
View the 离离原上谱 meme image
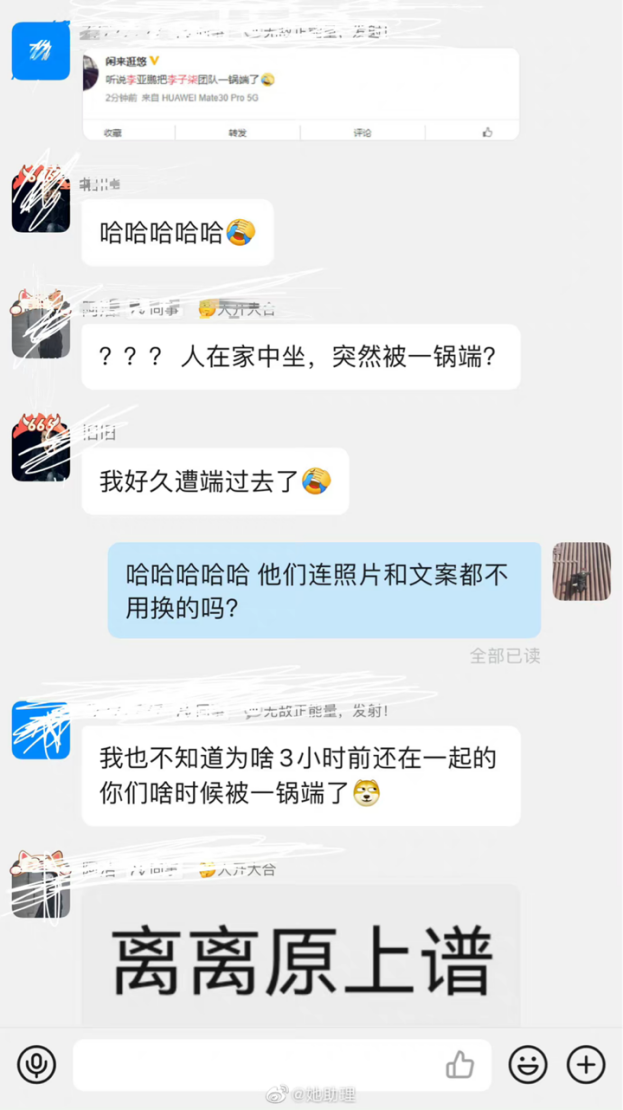[x=300, y=955]
